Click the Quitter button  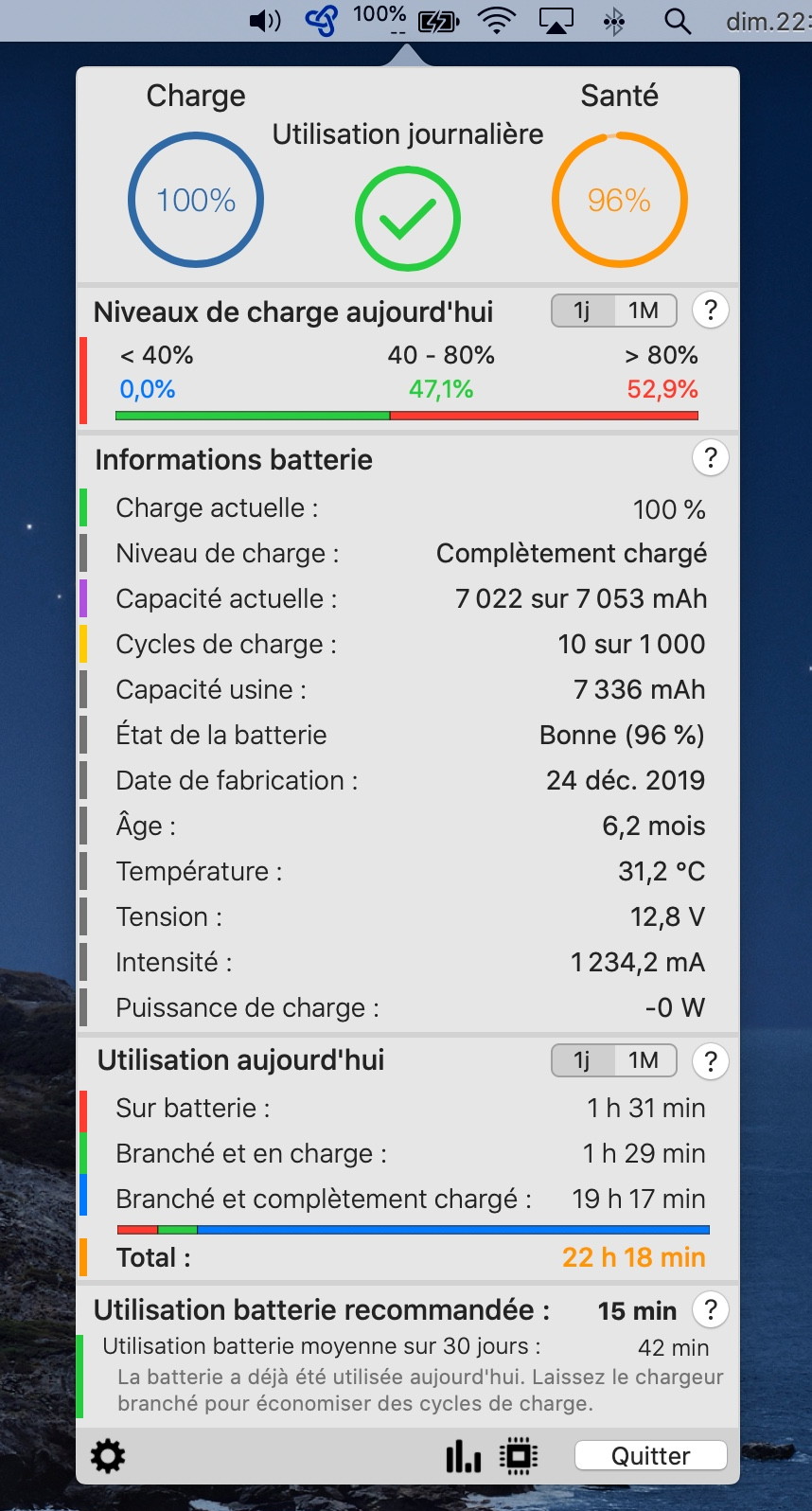(651, 1456)
